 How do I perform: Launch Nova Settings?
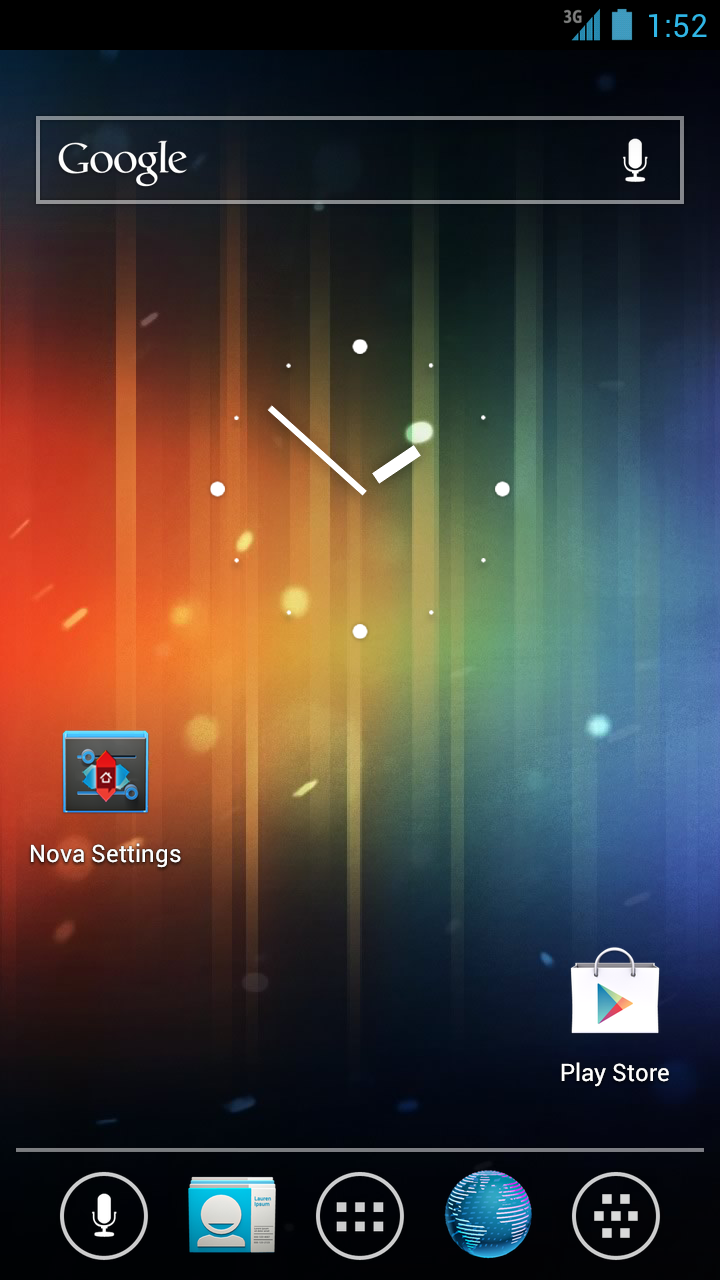[105, 772]
